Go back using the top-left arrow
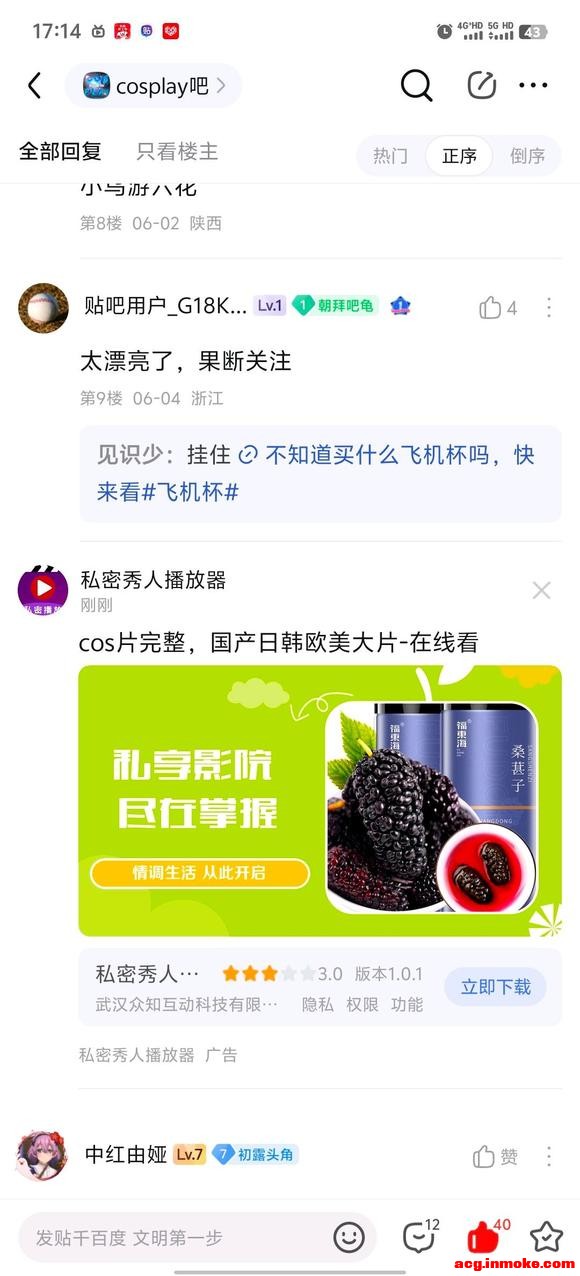Image resolution: width=580 pixels, height=1276 pixels. tap(35, 86)
